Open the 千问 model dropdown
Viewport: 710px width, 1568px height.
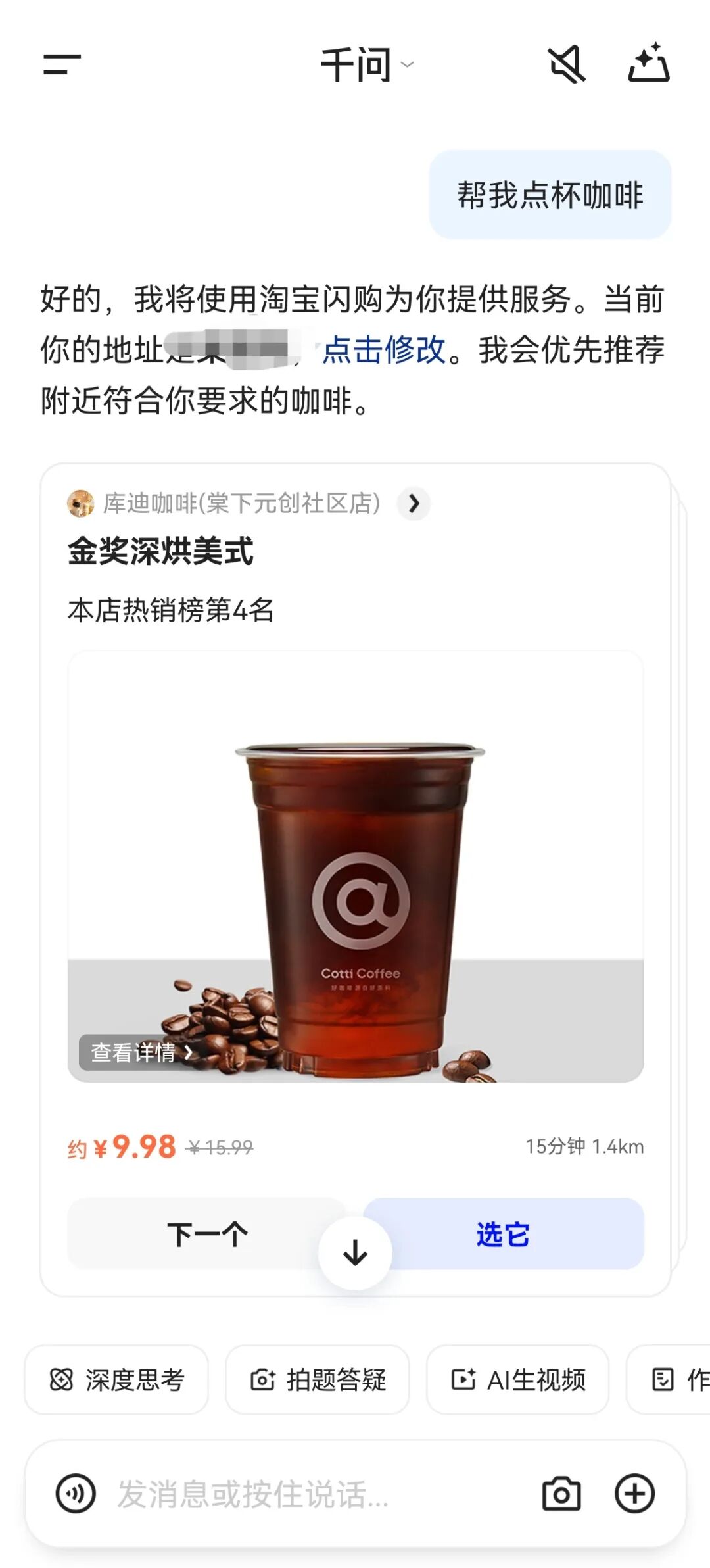pyautogui.click(x=366, y=64)
